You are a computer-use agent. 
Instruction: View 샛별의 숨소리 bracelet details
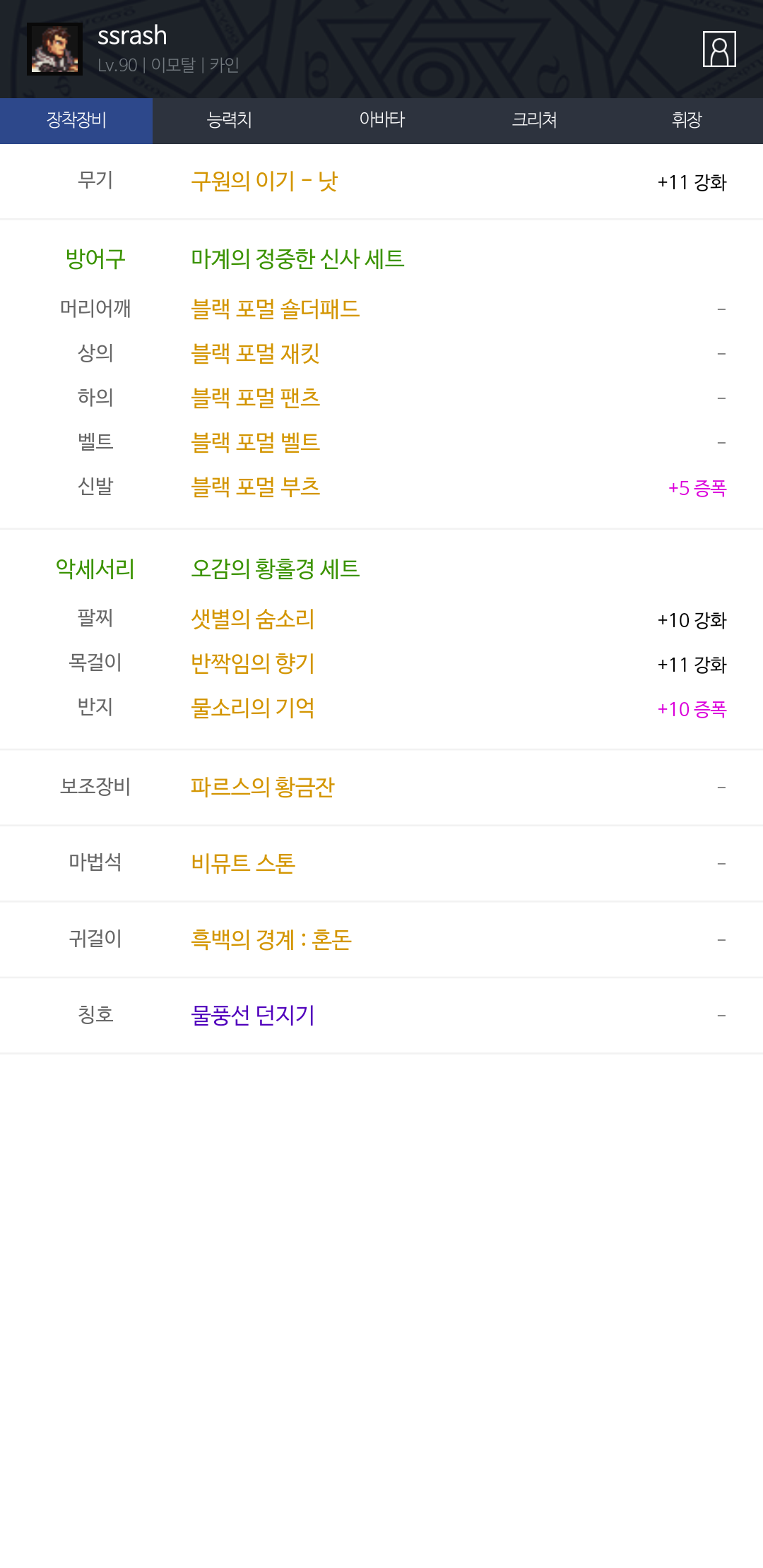[x=252, y=619]
